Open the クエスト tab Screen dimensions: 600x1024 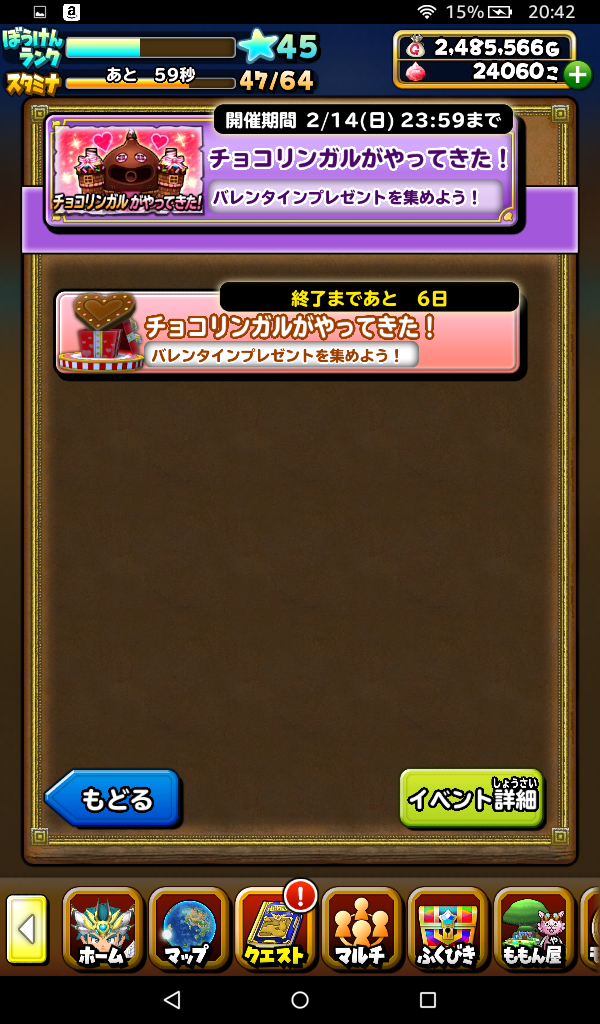(275, 929)
